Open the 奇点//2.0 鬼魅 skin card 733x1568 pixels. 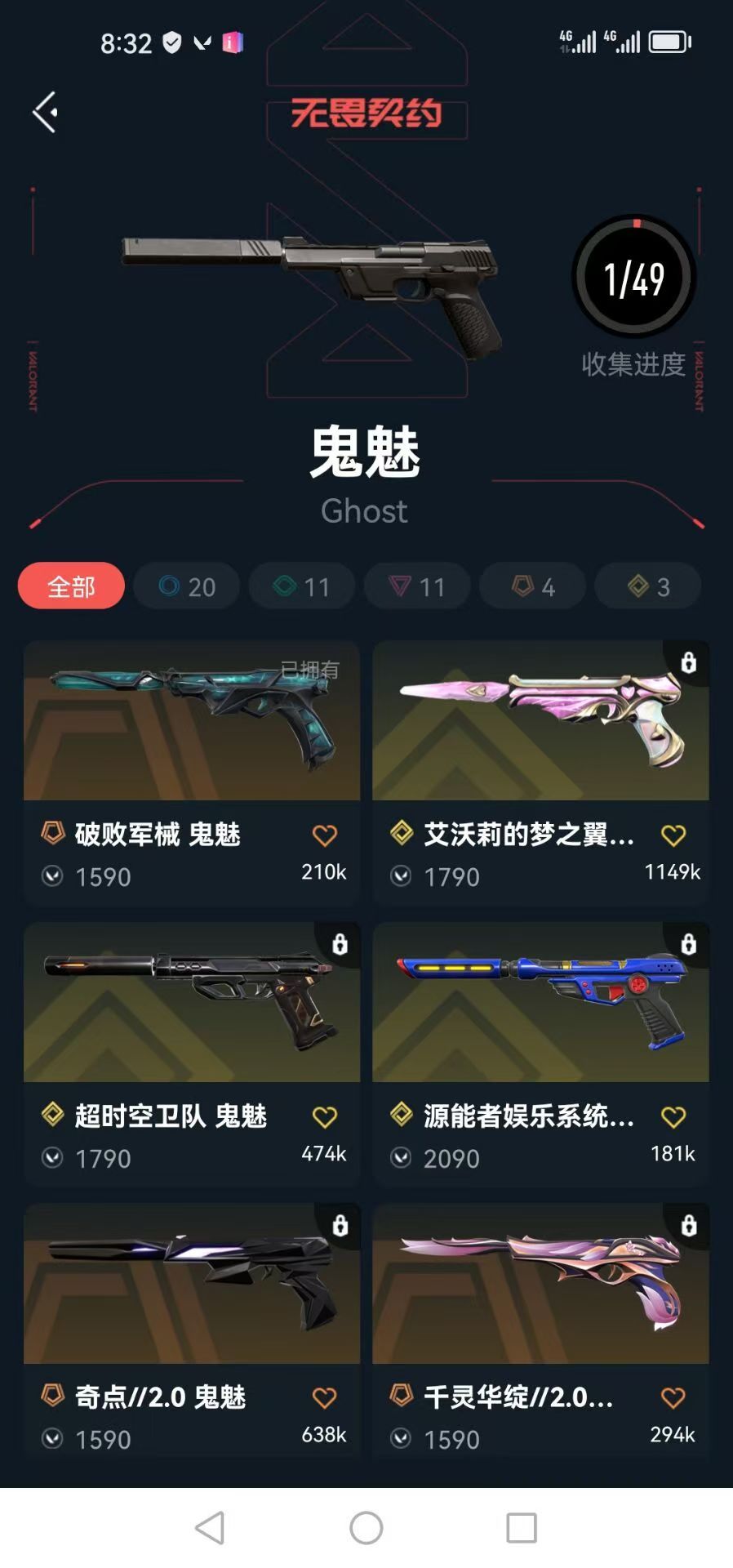[192, 1331]
